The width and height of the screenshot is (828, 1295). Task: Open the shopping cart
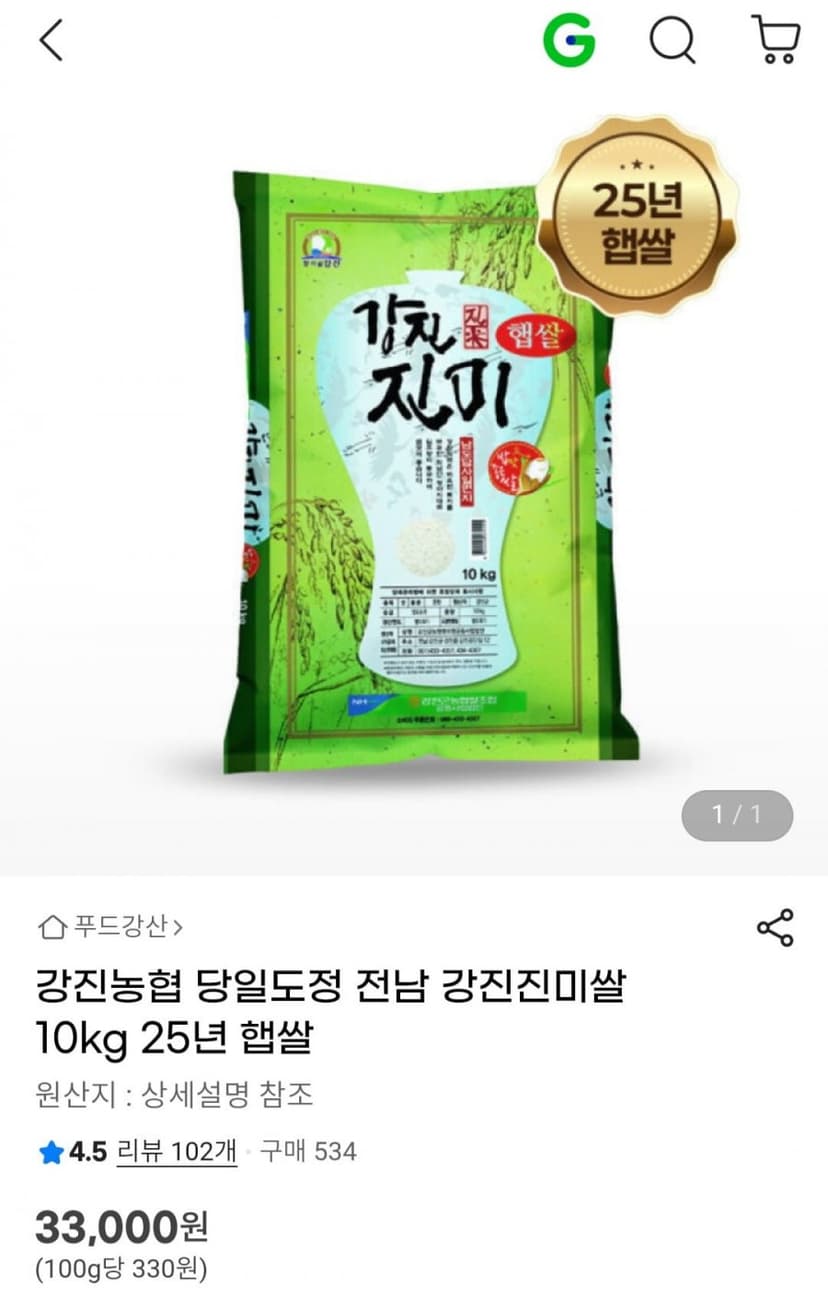[x=775, y=42]
